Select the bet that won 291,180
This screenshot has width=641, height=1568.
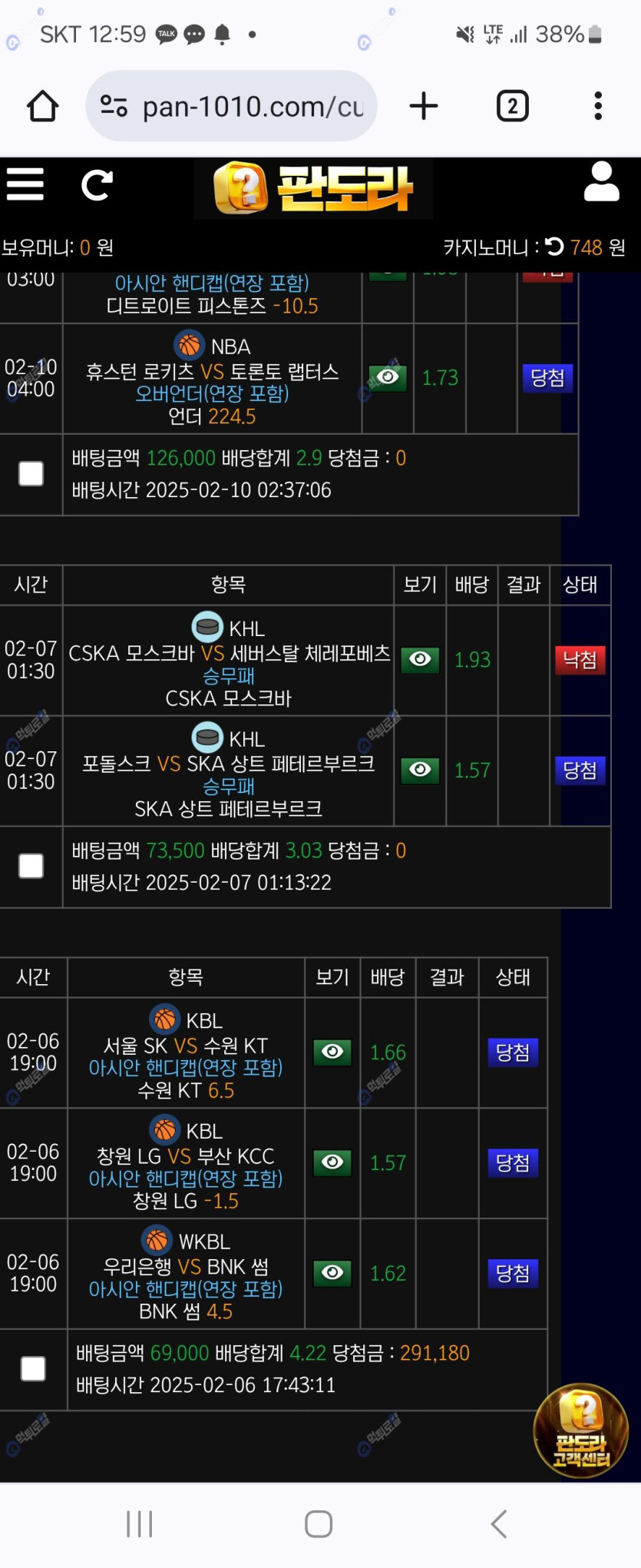click(x=33, y=1368)
